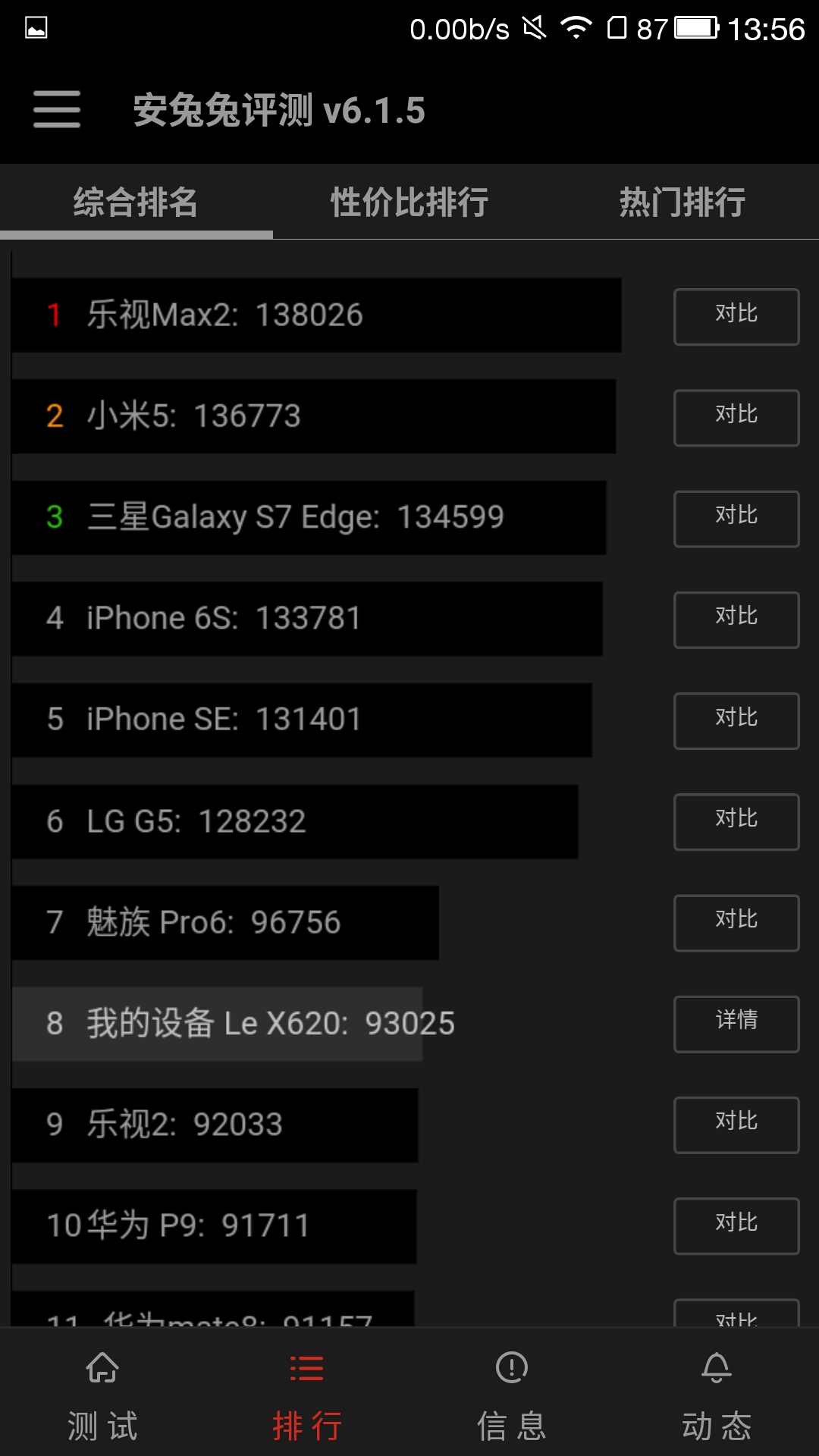The width and height of the screenshot is (819, 1456).
Task: Tap the 三星Galaxy S7 Edge ranking bar
Action: click(303, 518)
